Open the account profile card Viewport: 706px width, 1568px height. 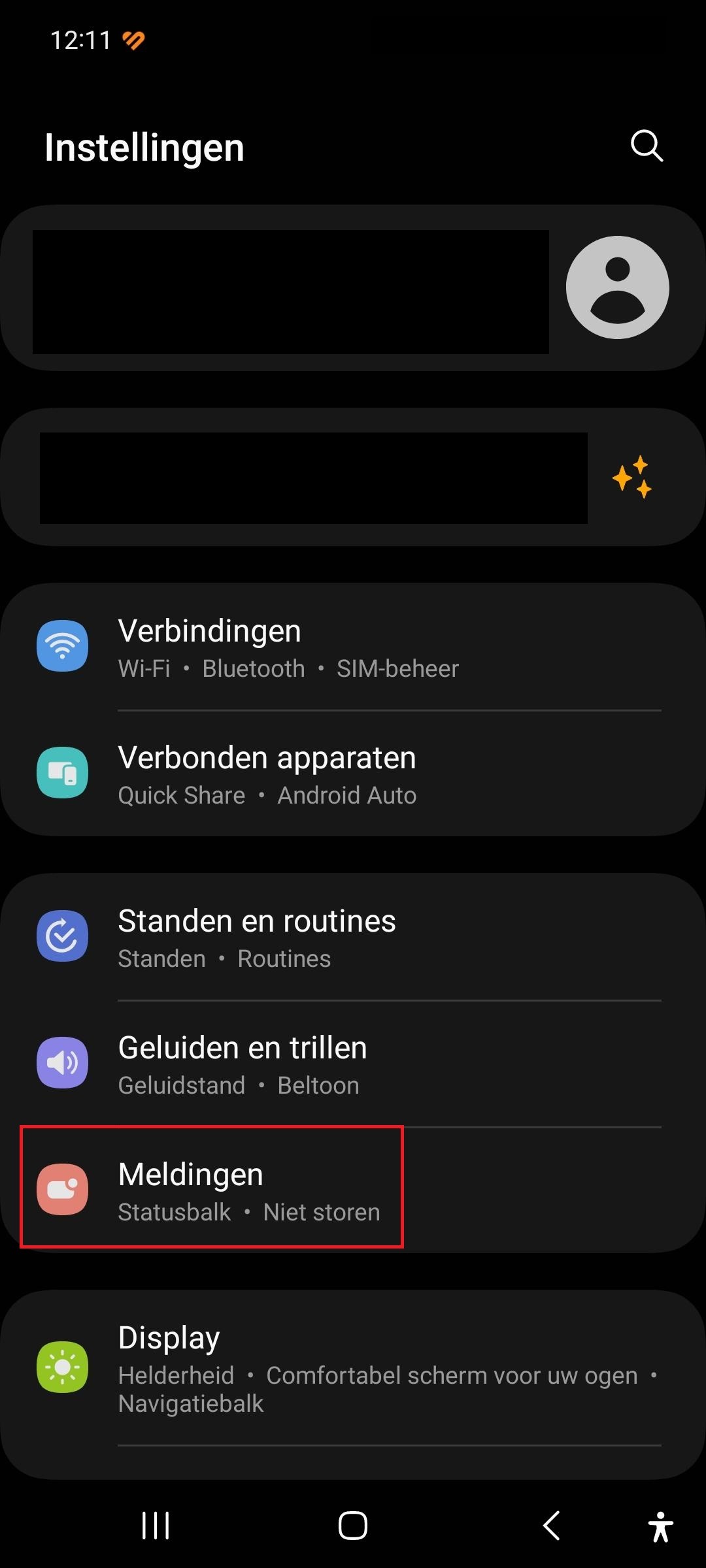point(353,289)
